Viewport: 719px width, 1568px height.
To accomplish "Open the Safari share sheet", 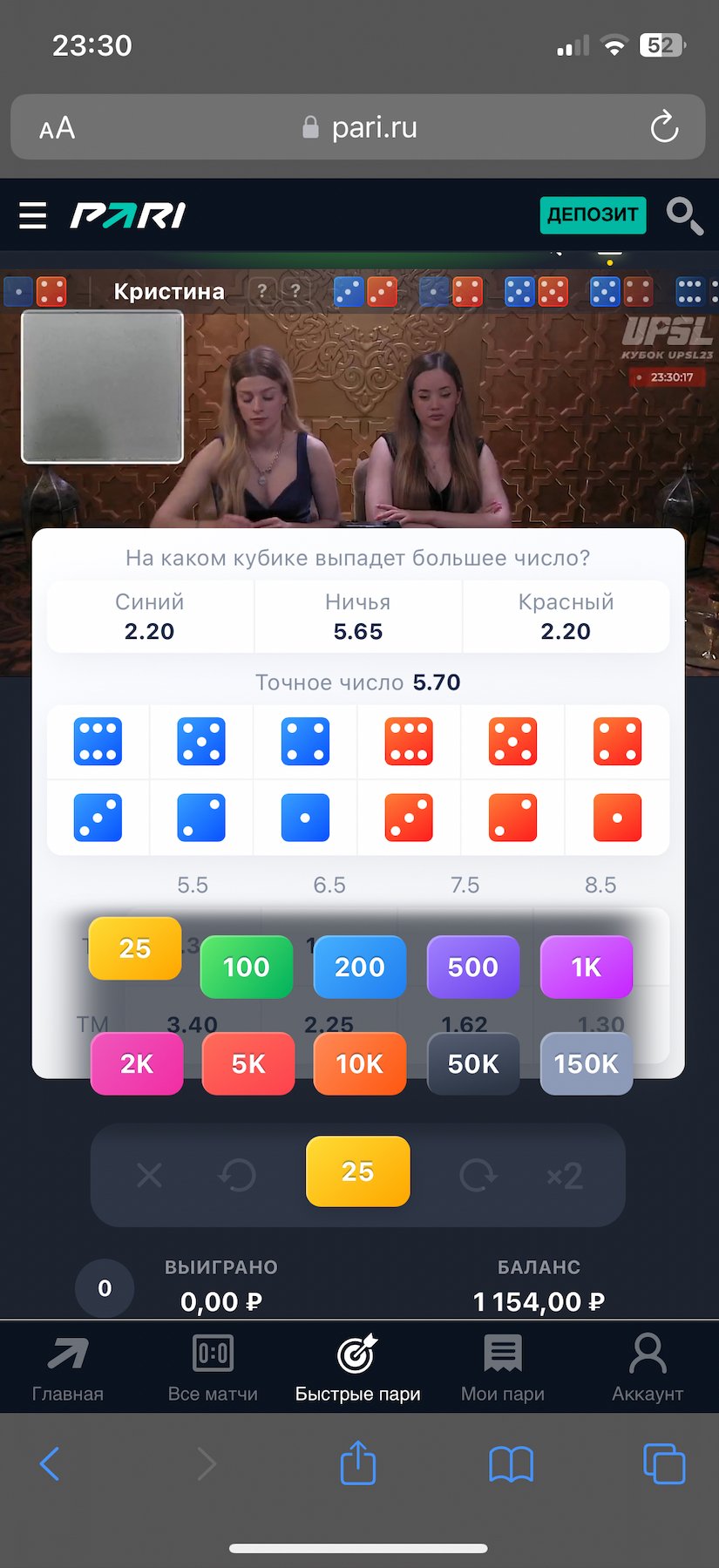I will 358,1463.
